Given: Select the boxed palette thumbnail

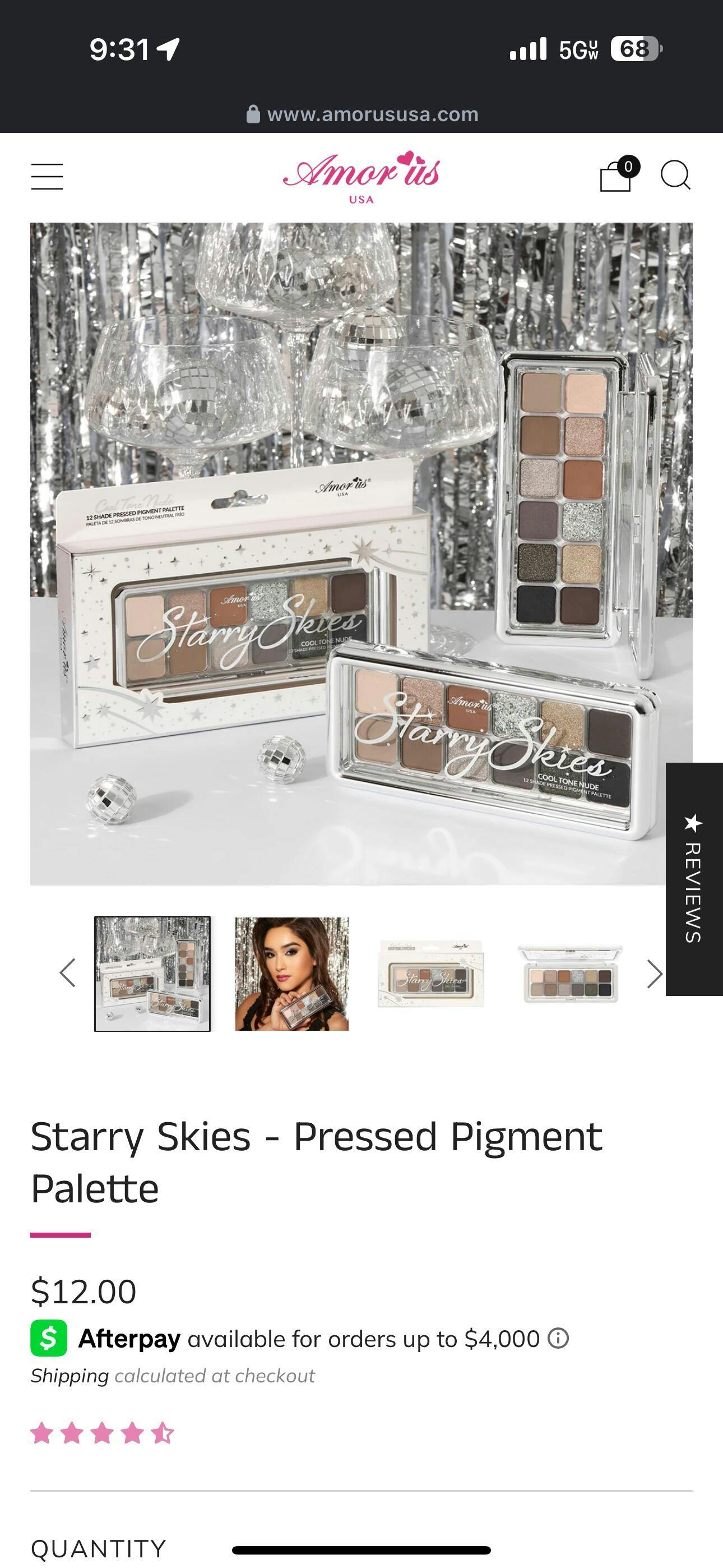Looking at the screenshot, I should (431, 974).
